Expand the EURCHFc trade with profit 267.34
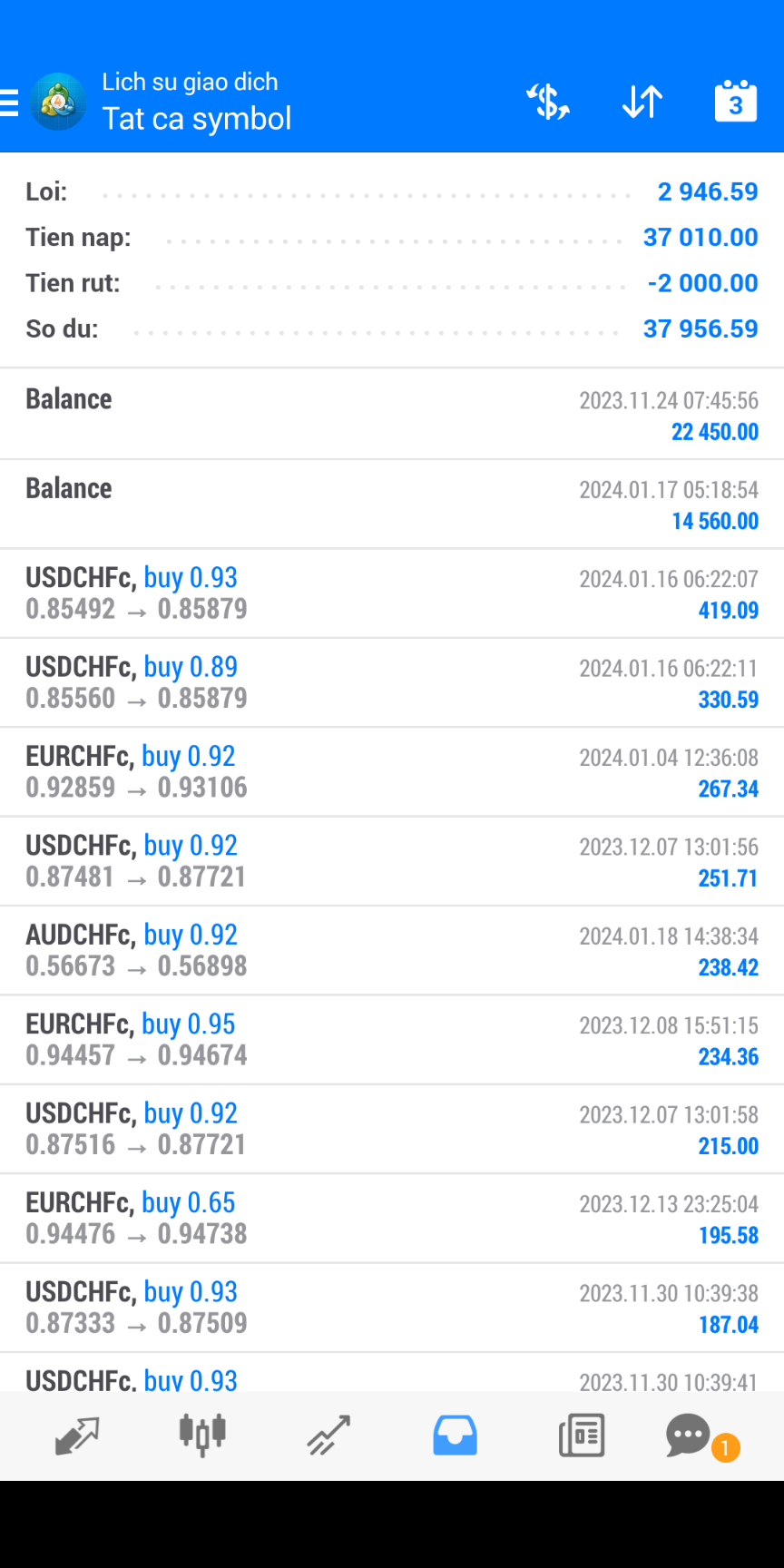Viewport: 784px width, 1568px height. [x=392, y=772]
